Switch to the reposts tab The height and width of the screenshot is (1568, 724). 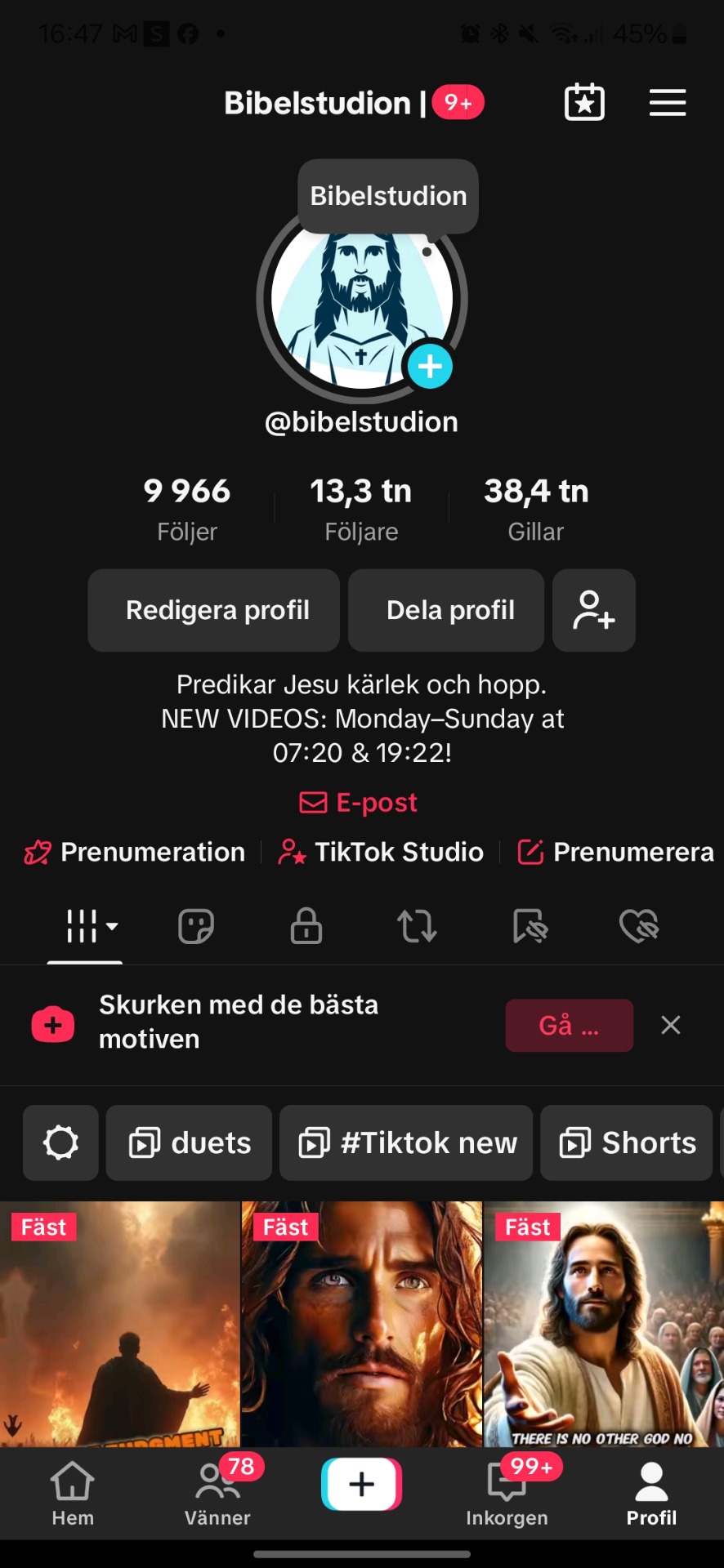[x=417, y=926]
